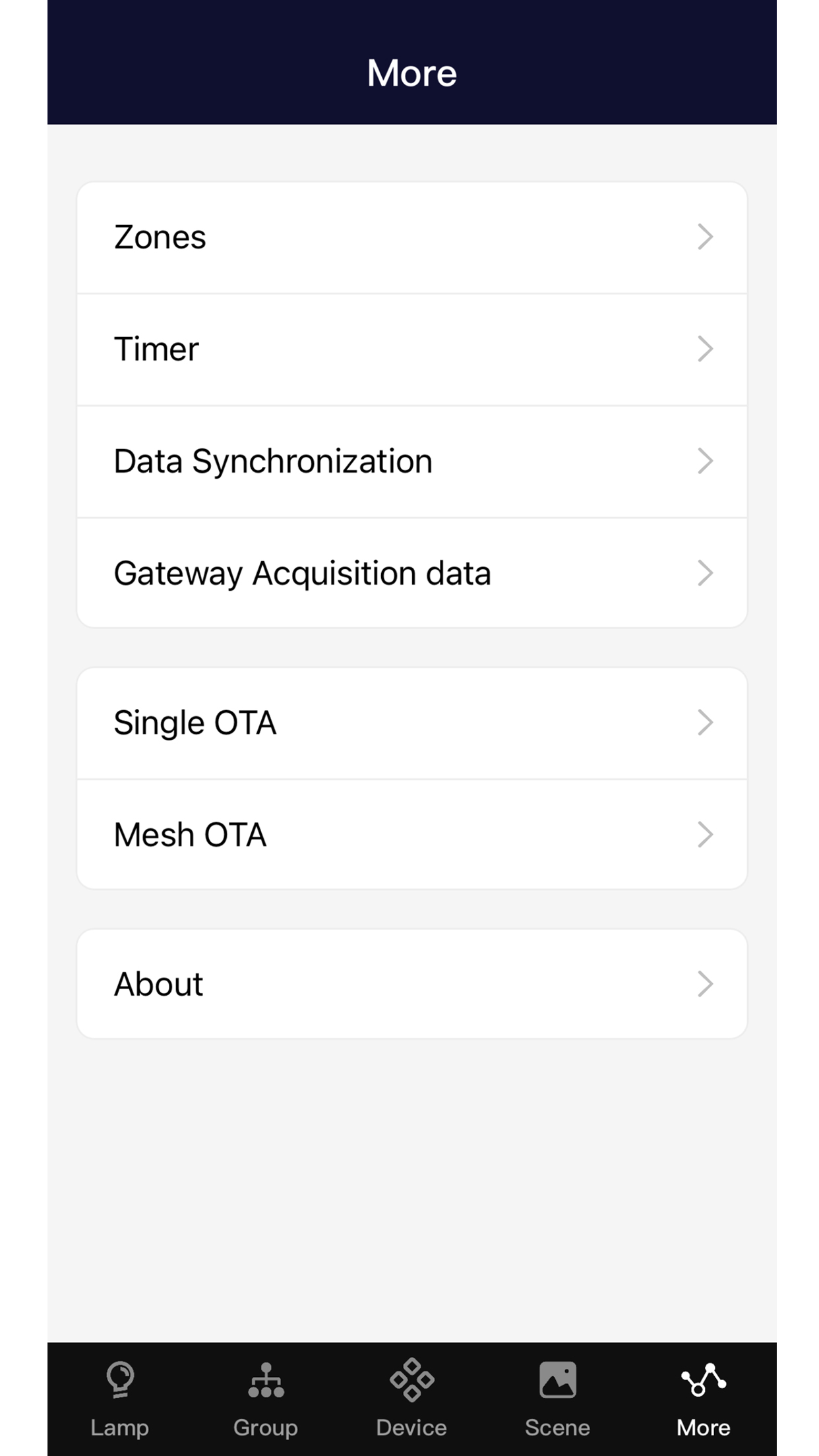Open the Zones settings row
Image resolution: width=819 pixels, height=1456 pixels.
click(412, 237)
